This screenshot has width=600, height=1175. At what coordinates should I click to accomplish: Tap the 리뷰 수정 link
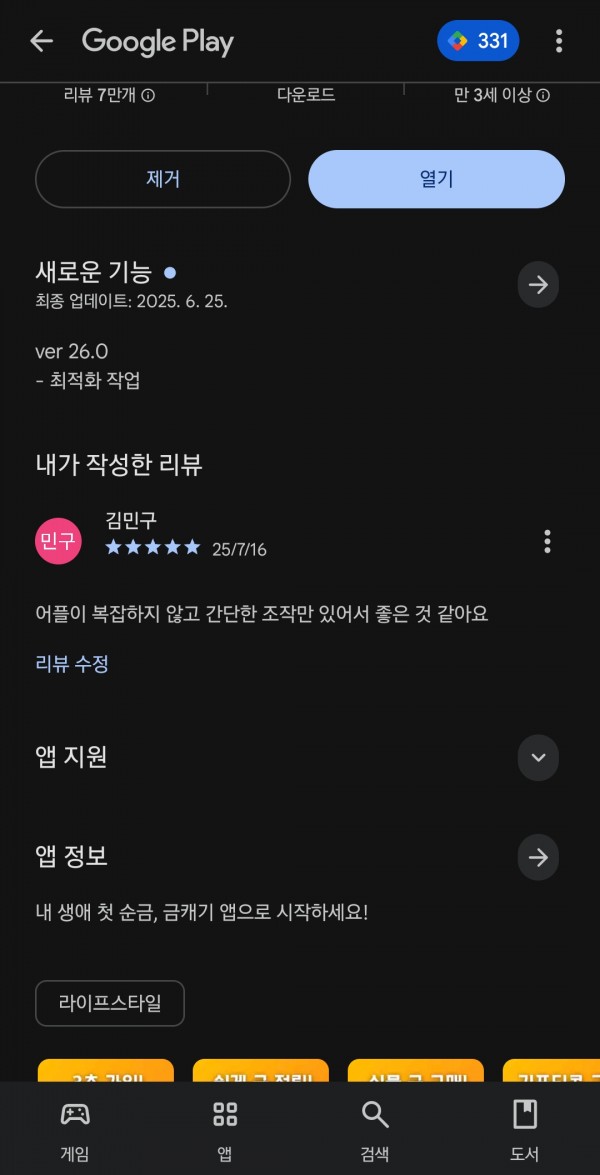click(72, 664)
